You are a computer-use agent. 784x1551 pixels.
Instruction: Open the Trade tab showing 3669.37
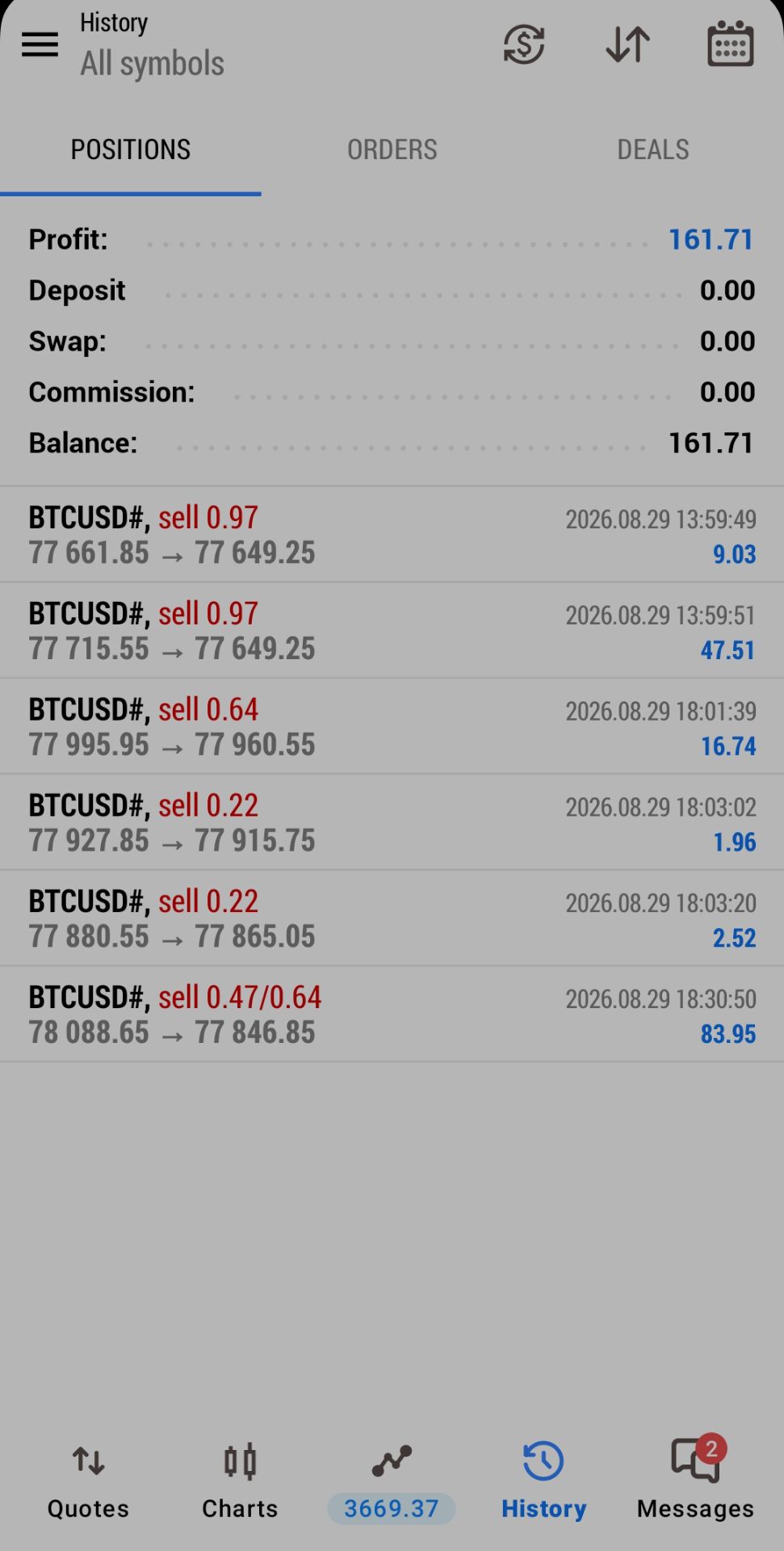[392, 1482]
